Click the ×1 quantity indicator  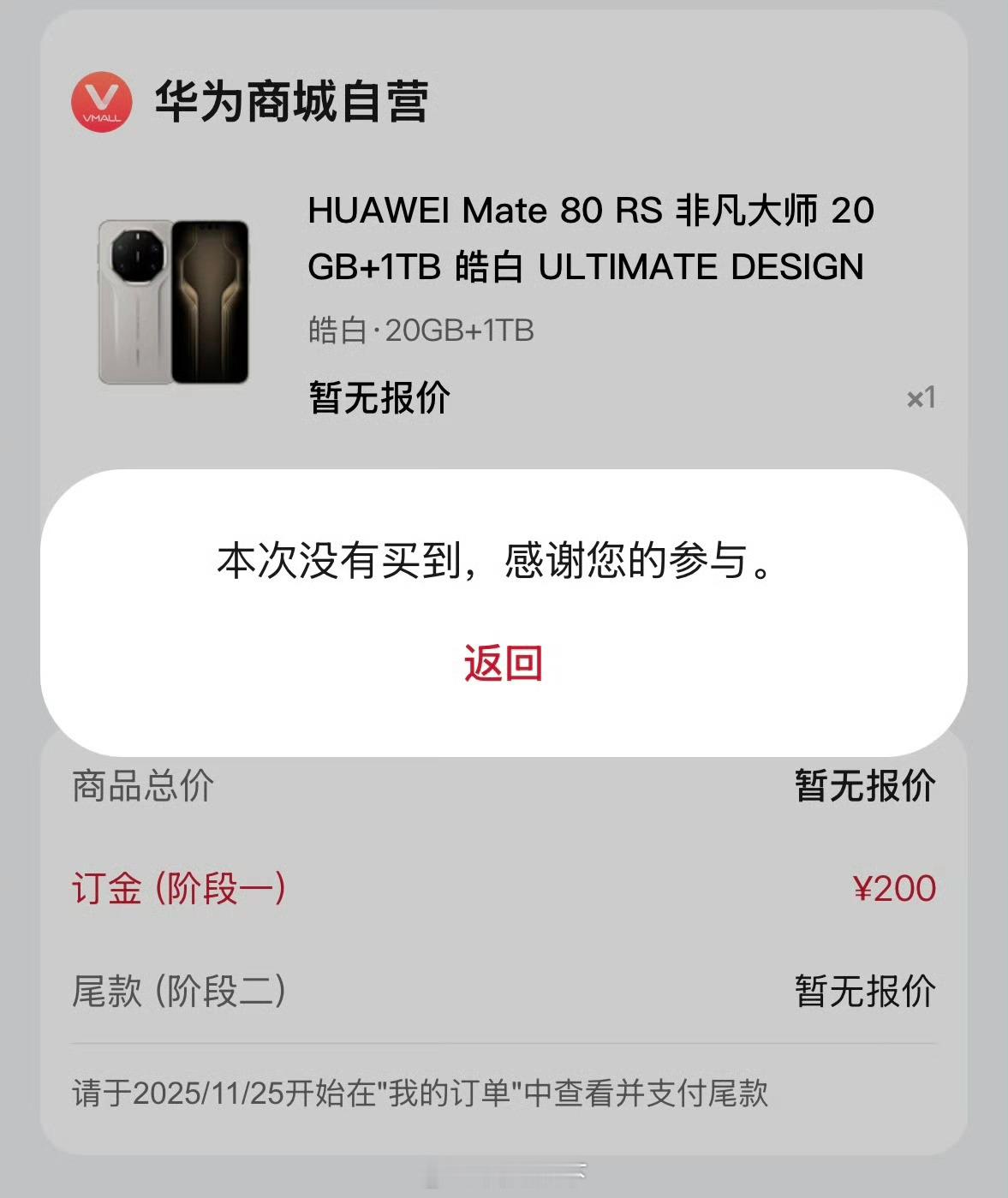pyautogui.click(x=922, y=396)
